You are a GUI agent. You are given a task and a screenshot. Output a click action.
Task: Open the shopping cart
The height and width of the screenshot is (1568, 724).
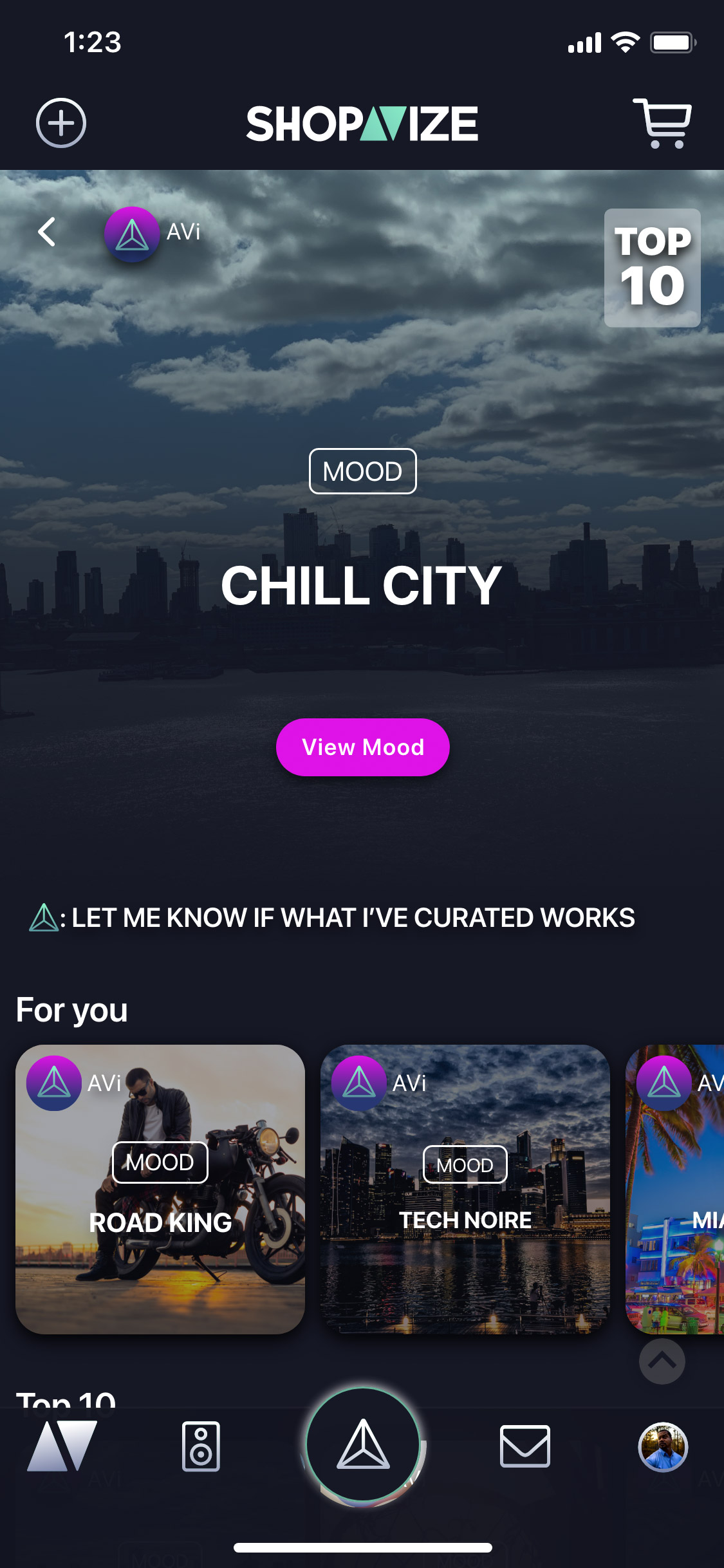664,123
